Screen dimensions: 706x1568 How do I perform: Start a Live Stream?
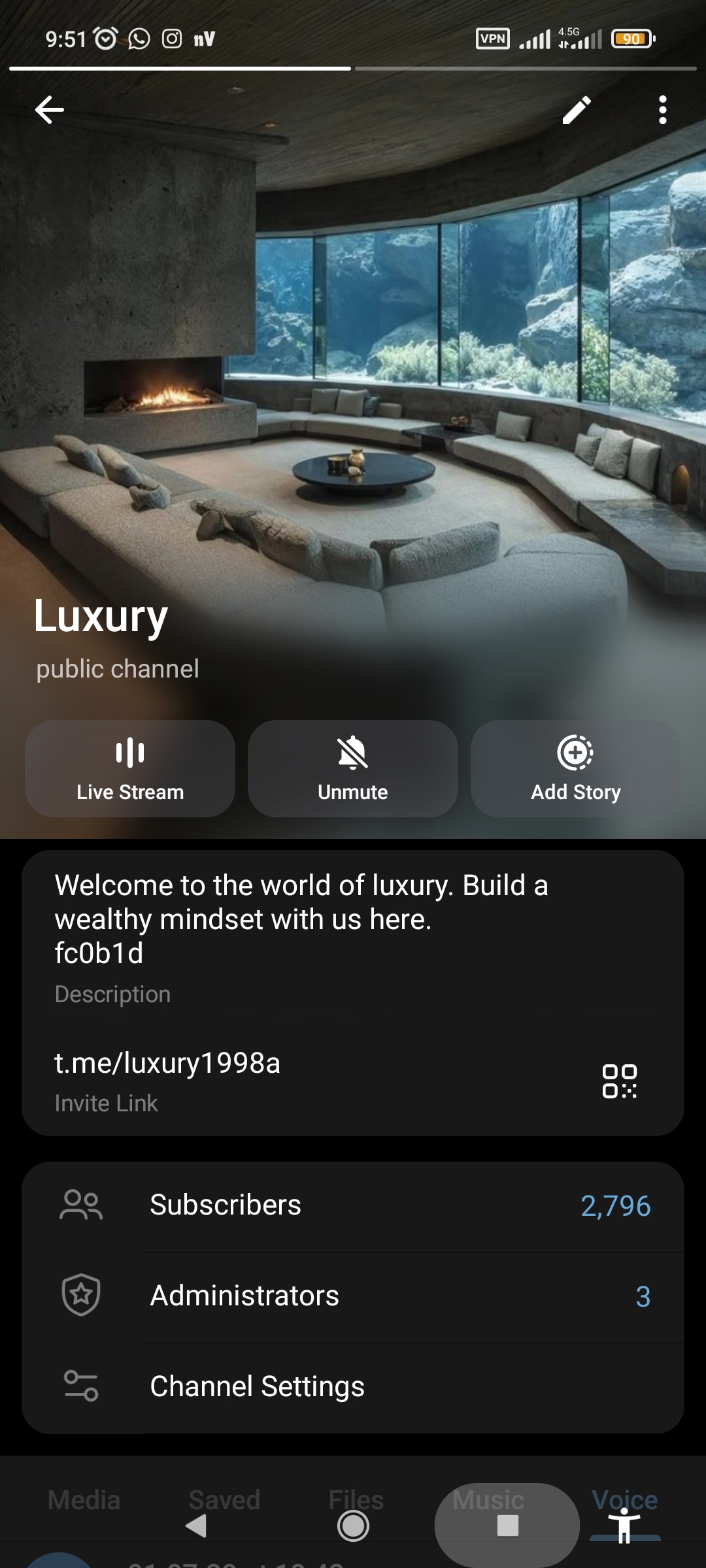coord(129,769)
